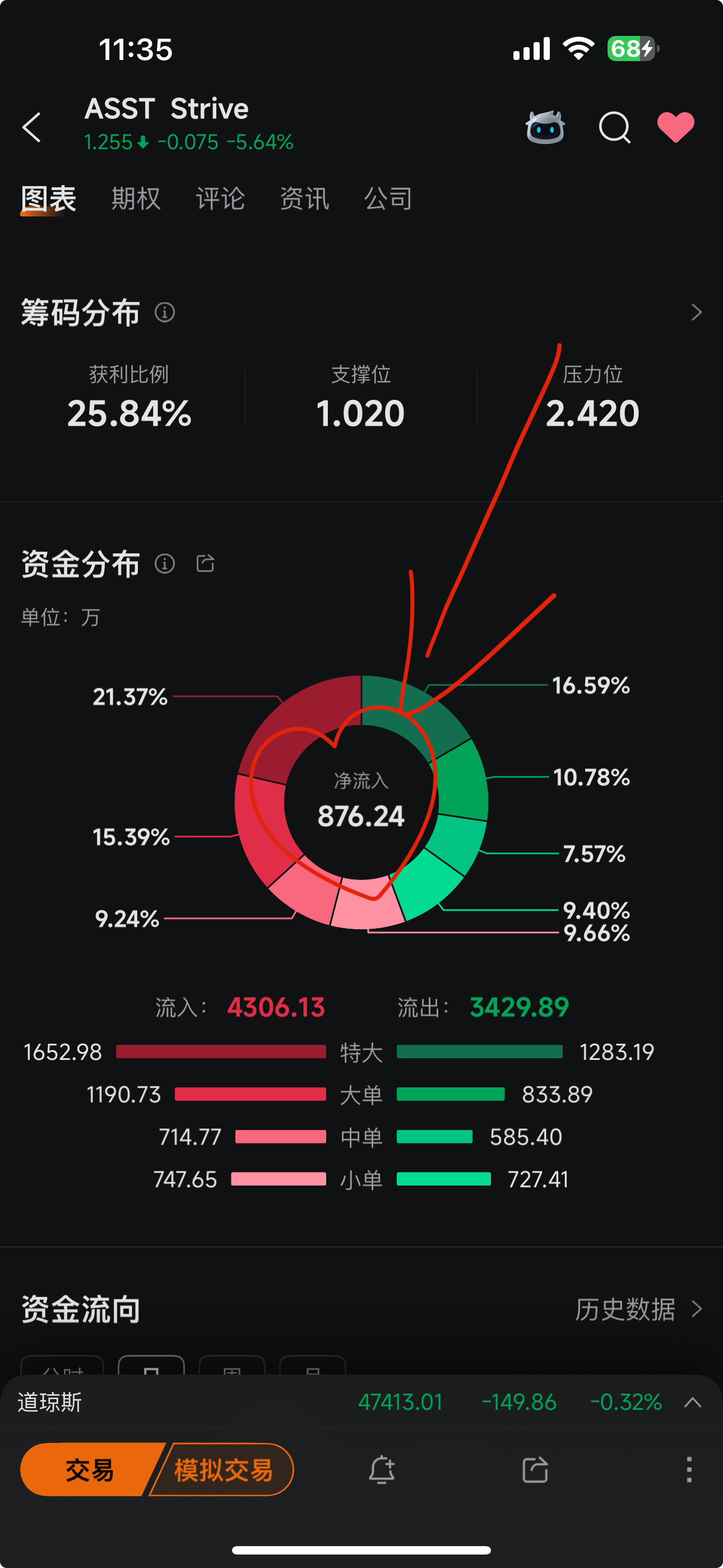The width and height of the screenshot is (723, 1568).
Task: Switch to the 评论 tab
Action: click(220, 199)
